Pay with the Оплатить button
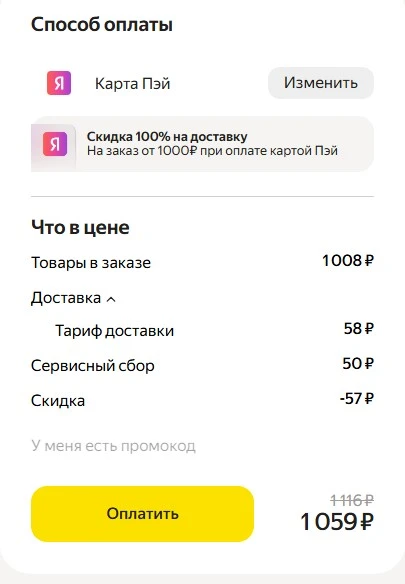The image size is (405, 584). pyautogui.click(x=142, y=514)
